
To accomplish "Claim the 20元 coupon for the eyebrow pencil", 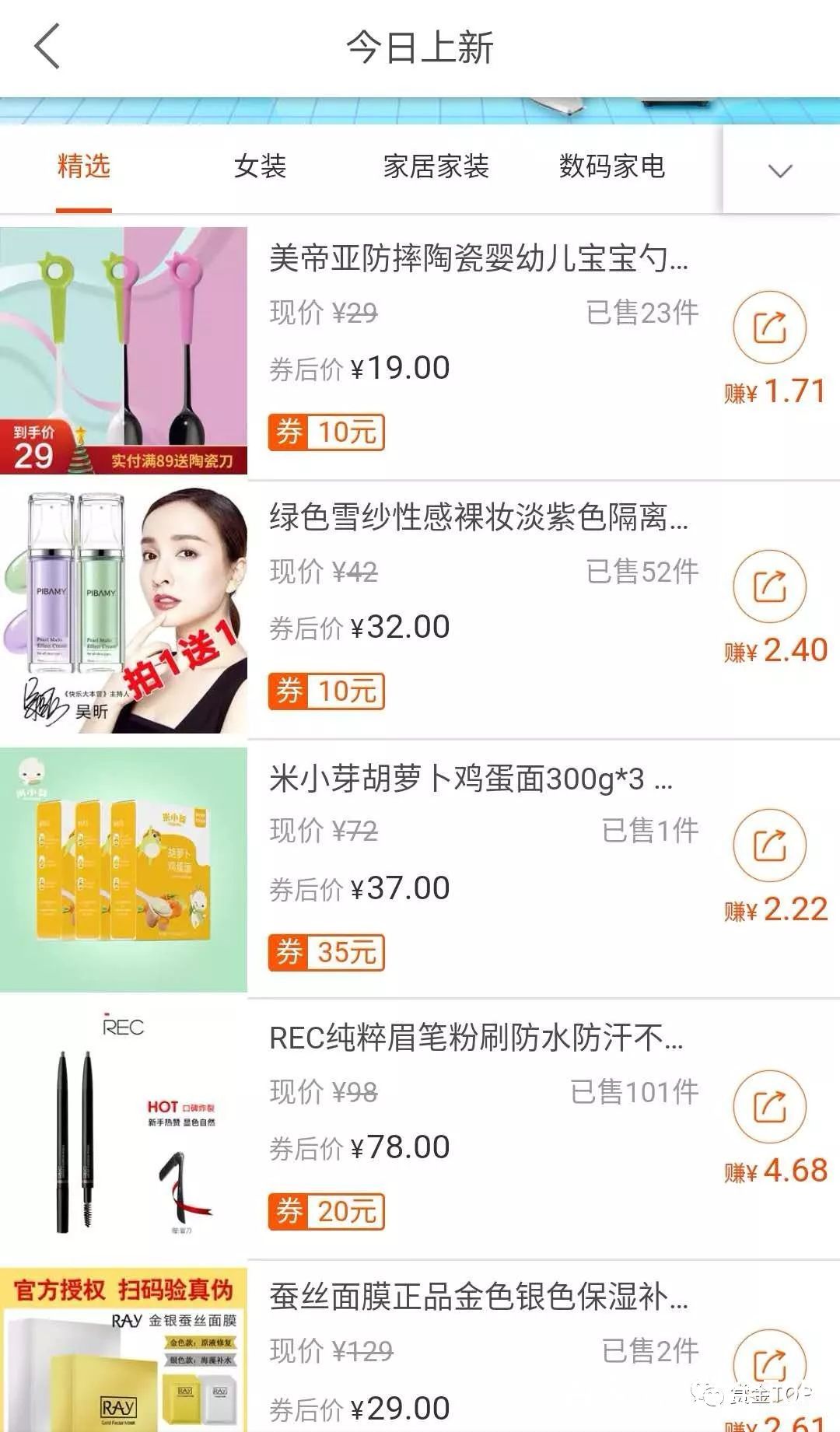I will coord(325,1211).
